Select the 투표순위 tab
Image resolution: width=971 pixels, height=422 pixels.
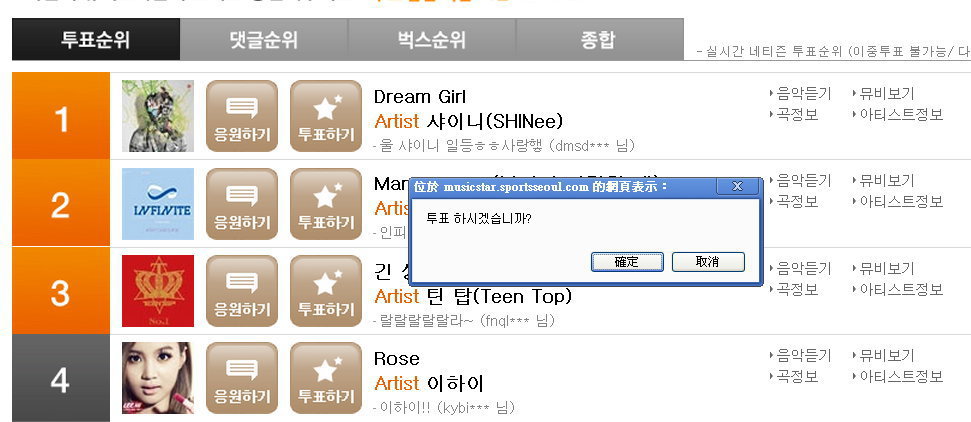(96, 41)
